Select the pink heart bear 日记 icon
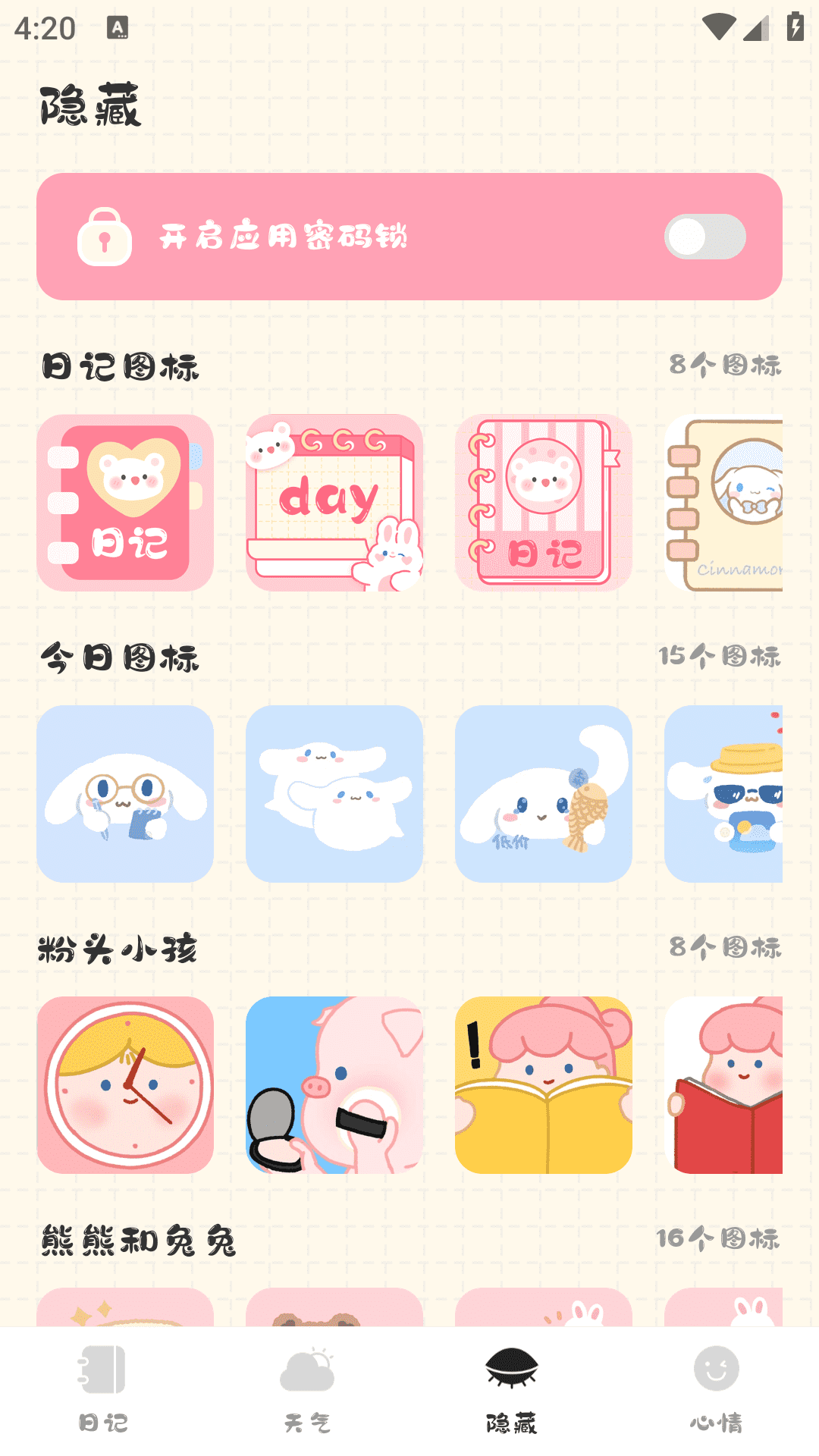Viewport: 819px width, 1456px height. pos(125,503)
